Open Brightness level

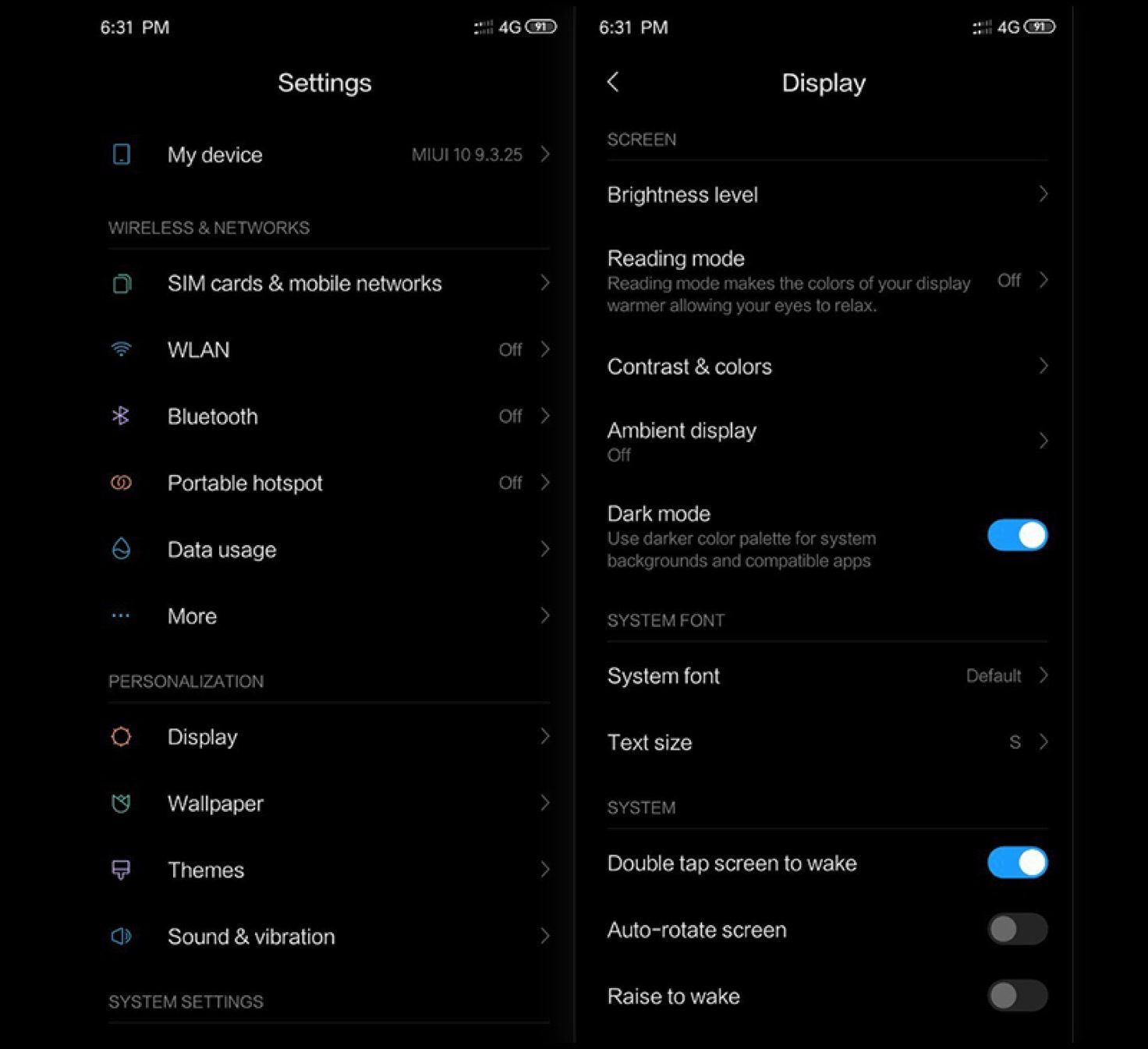(x=827, y=194)
